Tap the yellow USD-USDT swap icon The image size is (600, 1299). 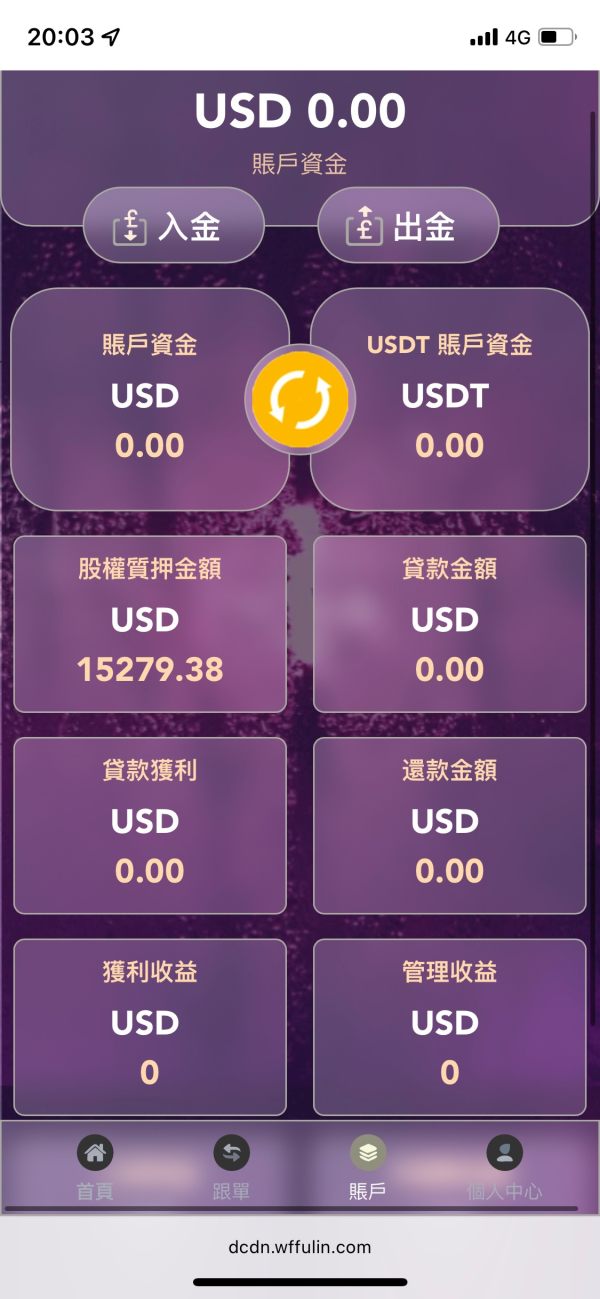point(300,400)
